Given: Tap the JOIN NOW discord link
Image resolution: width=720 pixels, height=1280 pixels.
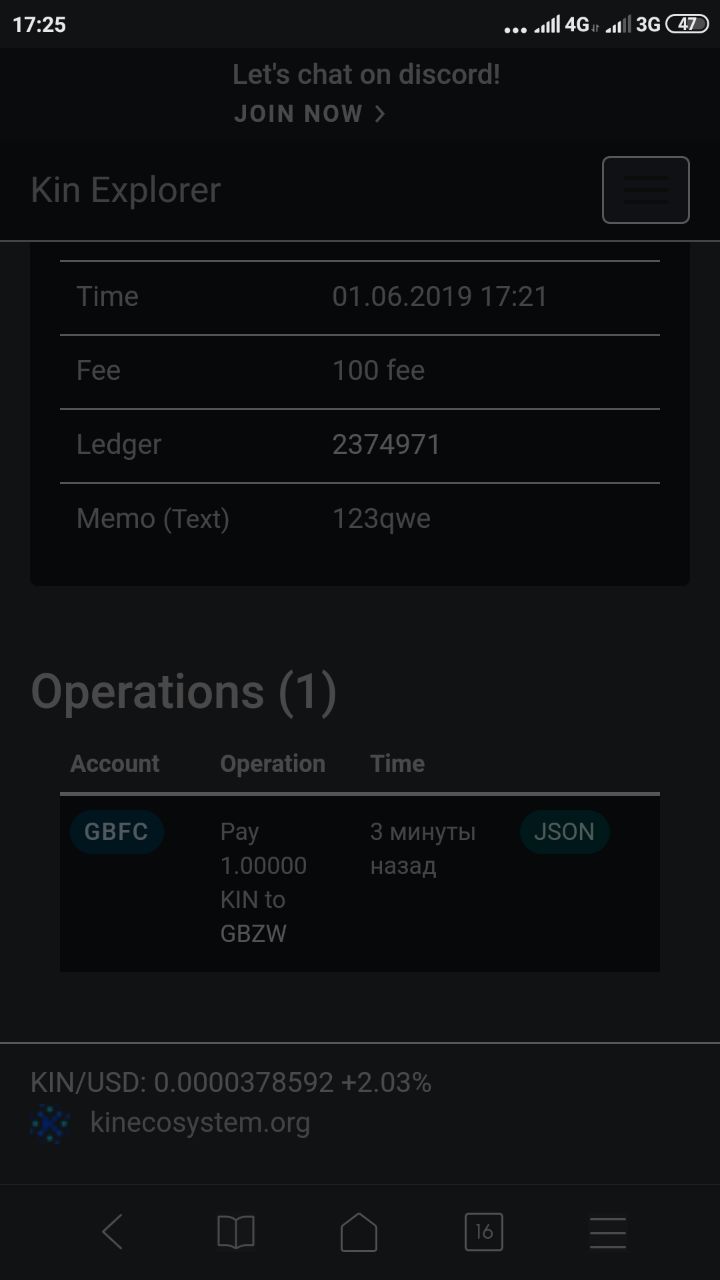Looking at the screenshot, I should (309, 114).
